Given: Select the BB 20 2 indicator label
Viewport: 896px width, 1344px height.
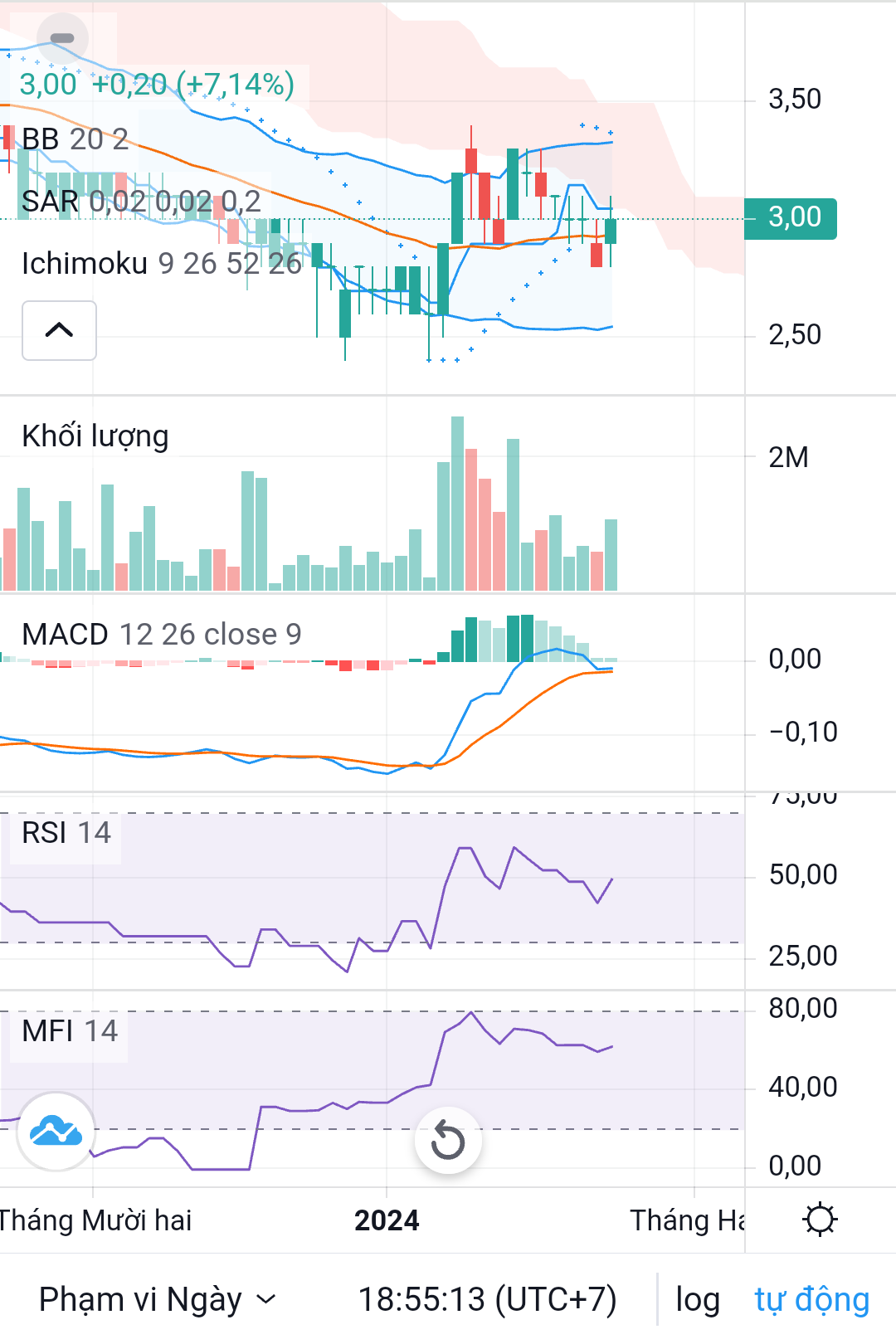Looking at the screenshot, I should point(75,139).
